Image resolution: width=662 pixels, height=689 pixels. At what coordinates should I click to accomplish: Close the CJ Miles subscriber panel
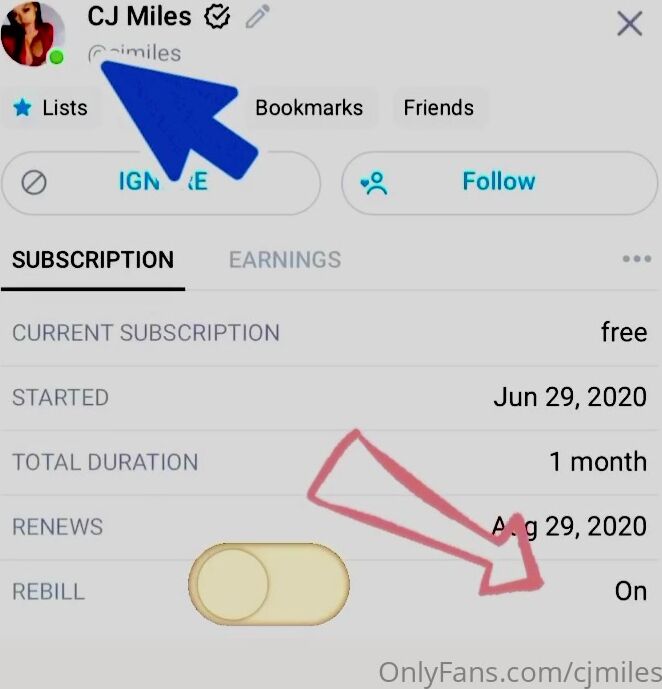[x=629, y=23]
